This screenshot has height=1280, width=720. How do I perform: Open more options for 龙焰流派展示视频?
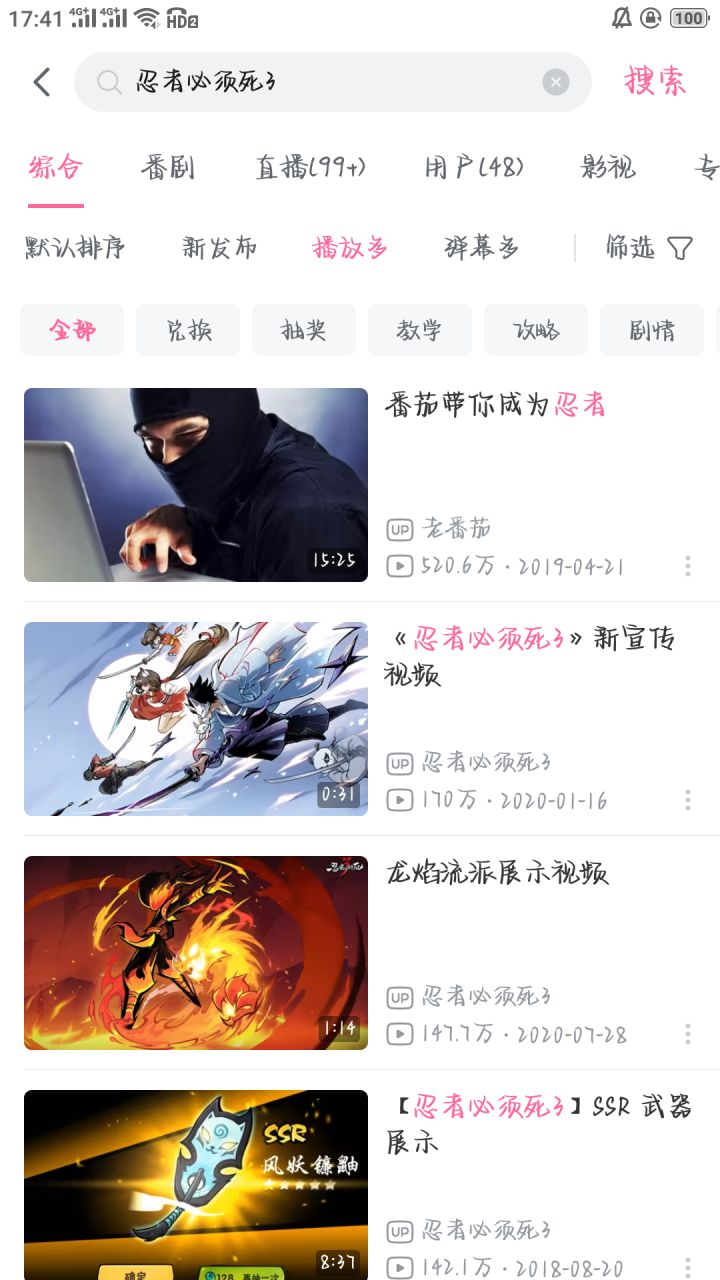pyautogui.click(x=688, y=1034)
